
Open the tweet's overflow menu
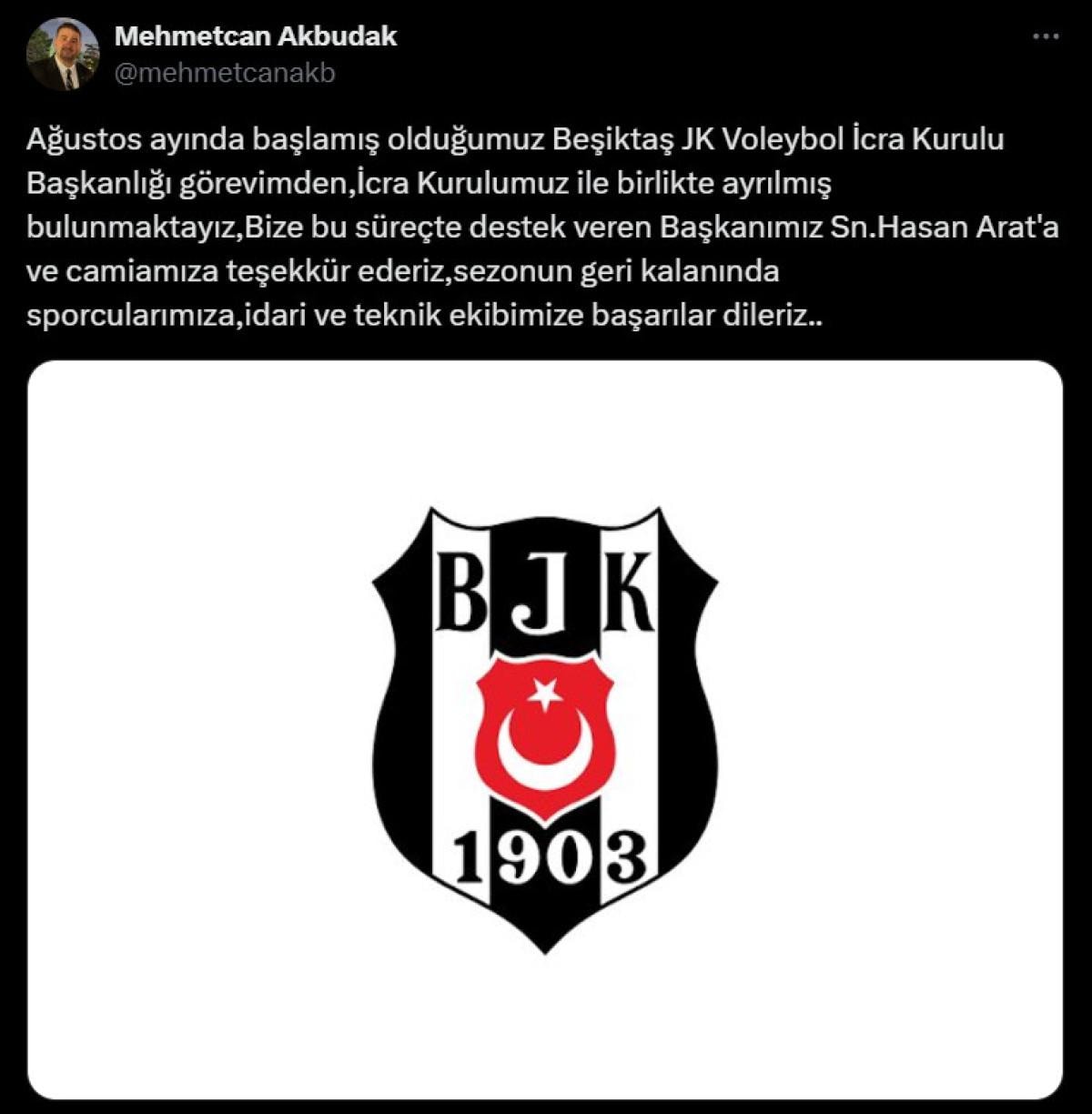1046,37
